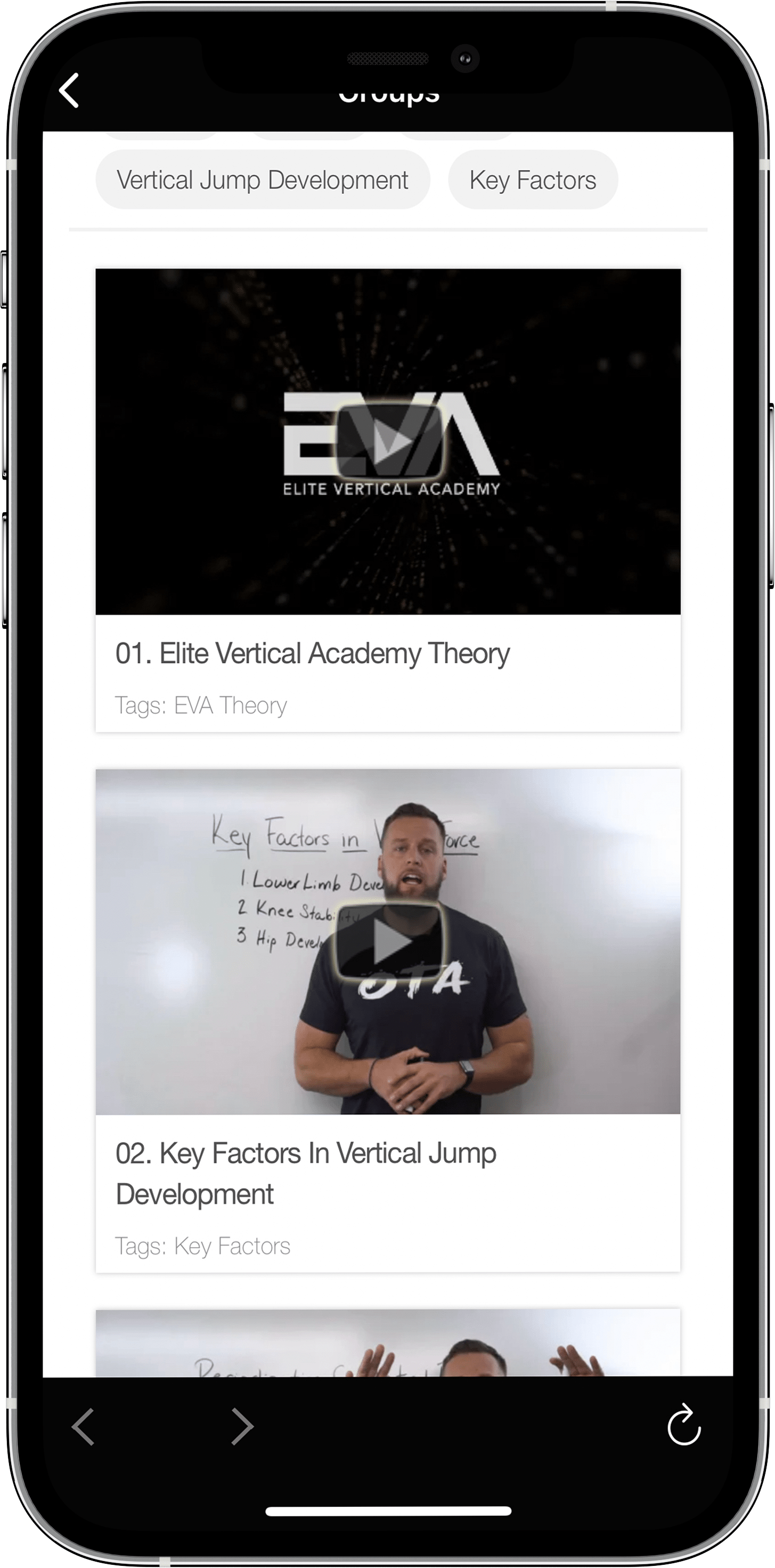The image size is (775, 1568).
Task: Open the 01. Elite Vertical Academy Theory title
Action: [x=313, y=654]
